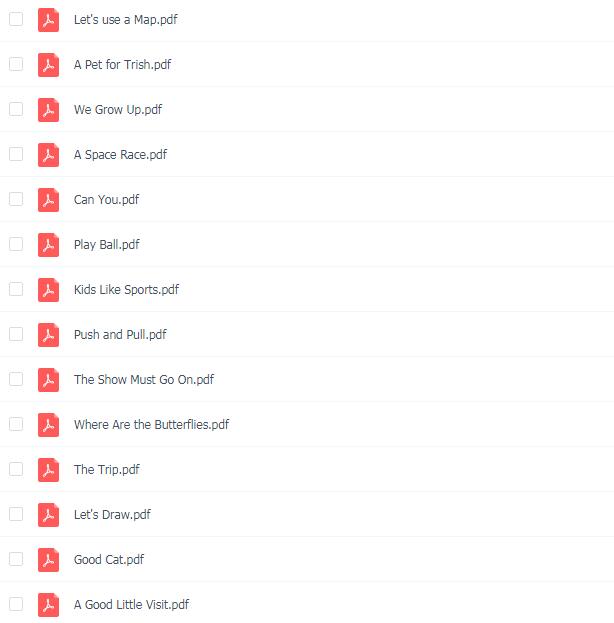Select Push and Pull.pdf with its checkbox

tap(16, 334)
